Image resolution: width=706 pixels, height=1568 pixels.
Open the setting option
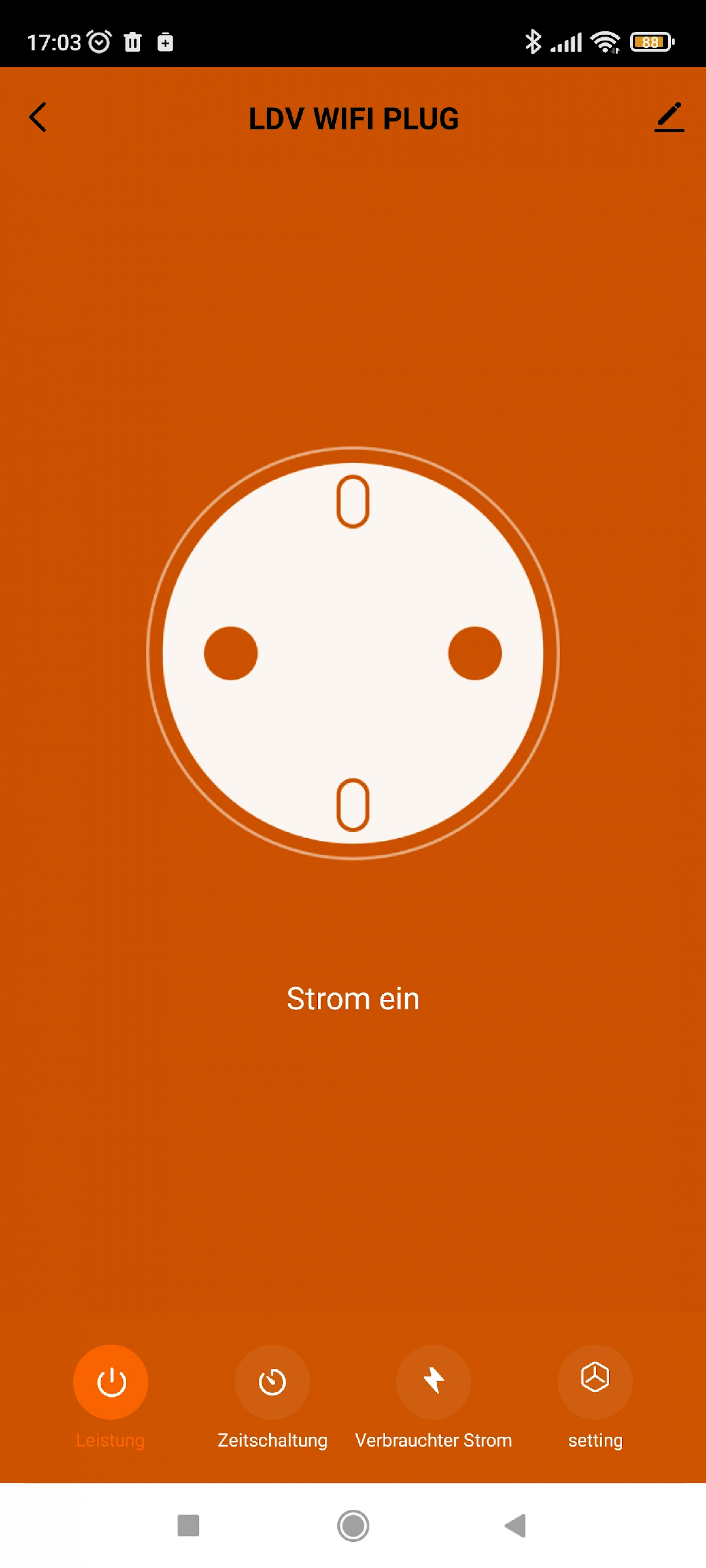[595, 1382]
